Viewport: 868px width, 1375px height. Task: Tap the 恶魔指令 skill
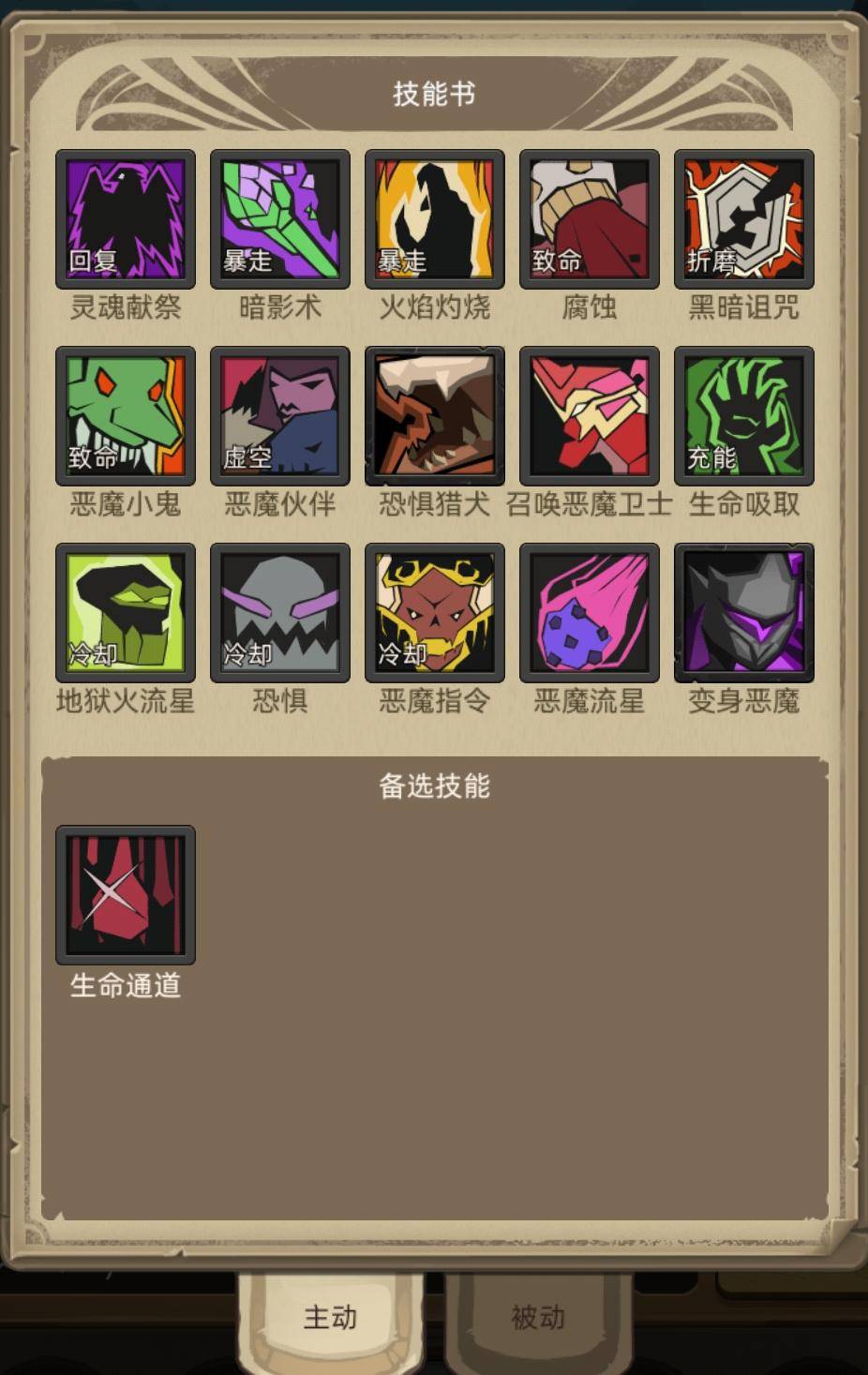(435, 613)
